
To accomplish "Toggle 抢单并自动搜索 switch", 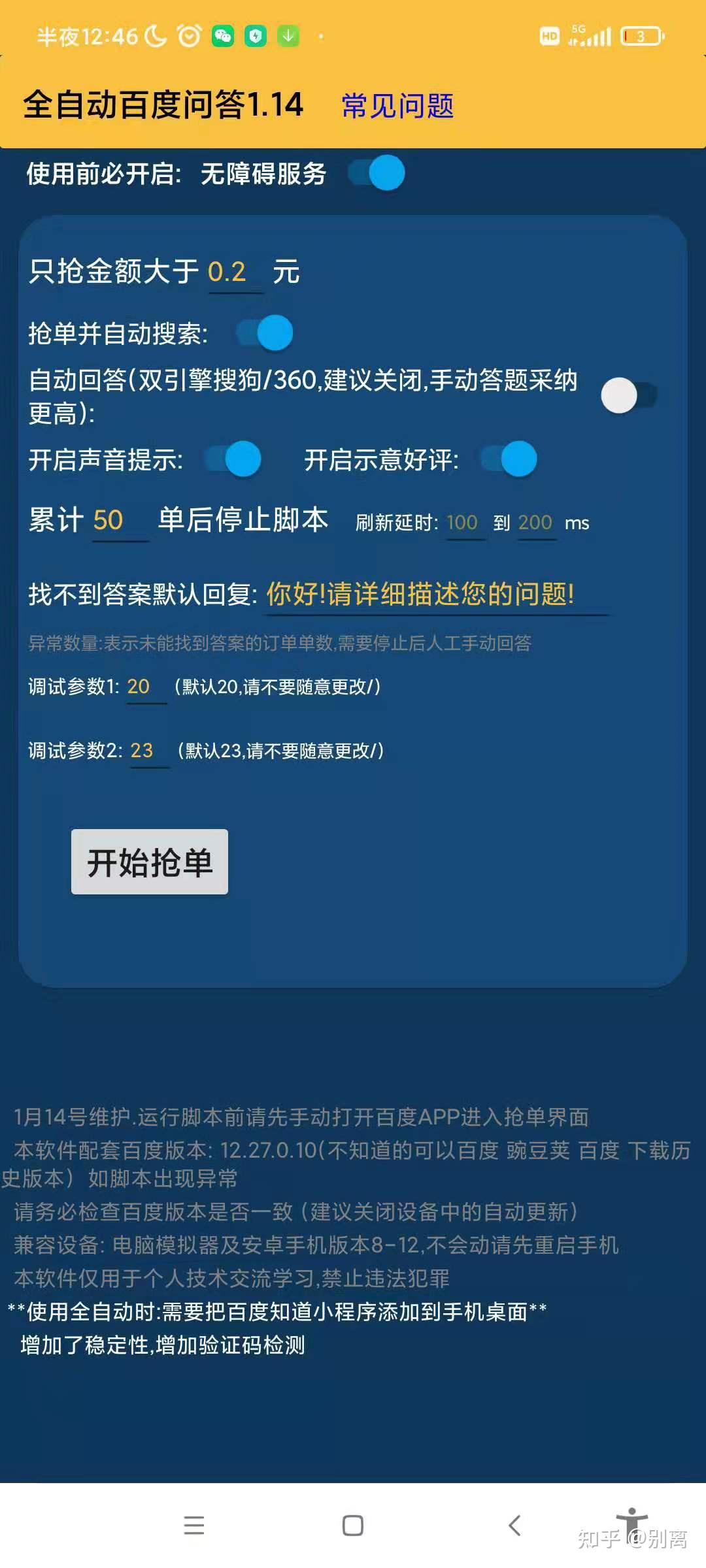I will coord(265,333).
